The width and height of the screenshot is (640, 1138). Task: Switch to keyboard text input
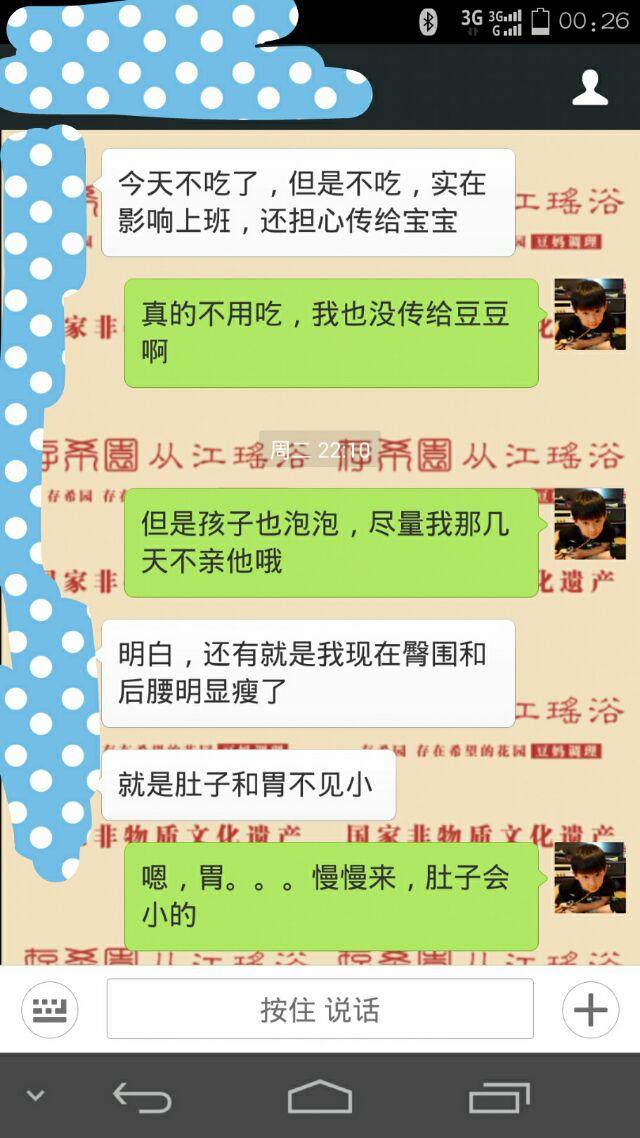tap(49, 1009)
